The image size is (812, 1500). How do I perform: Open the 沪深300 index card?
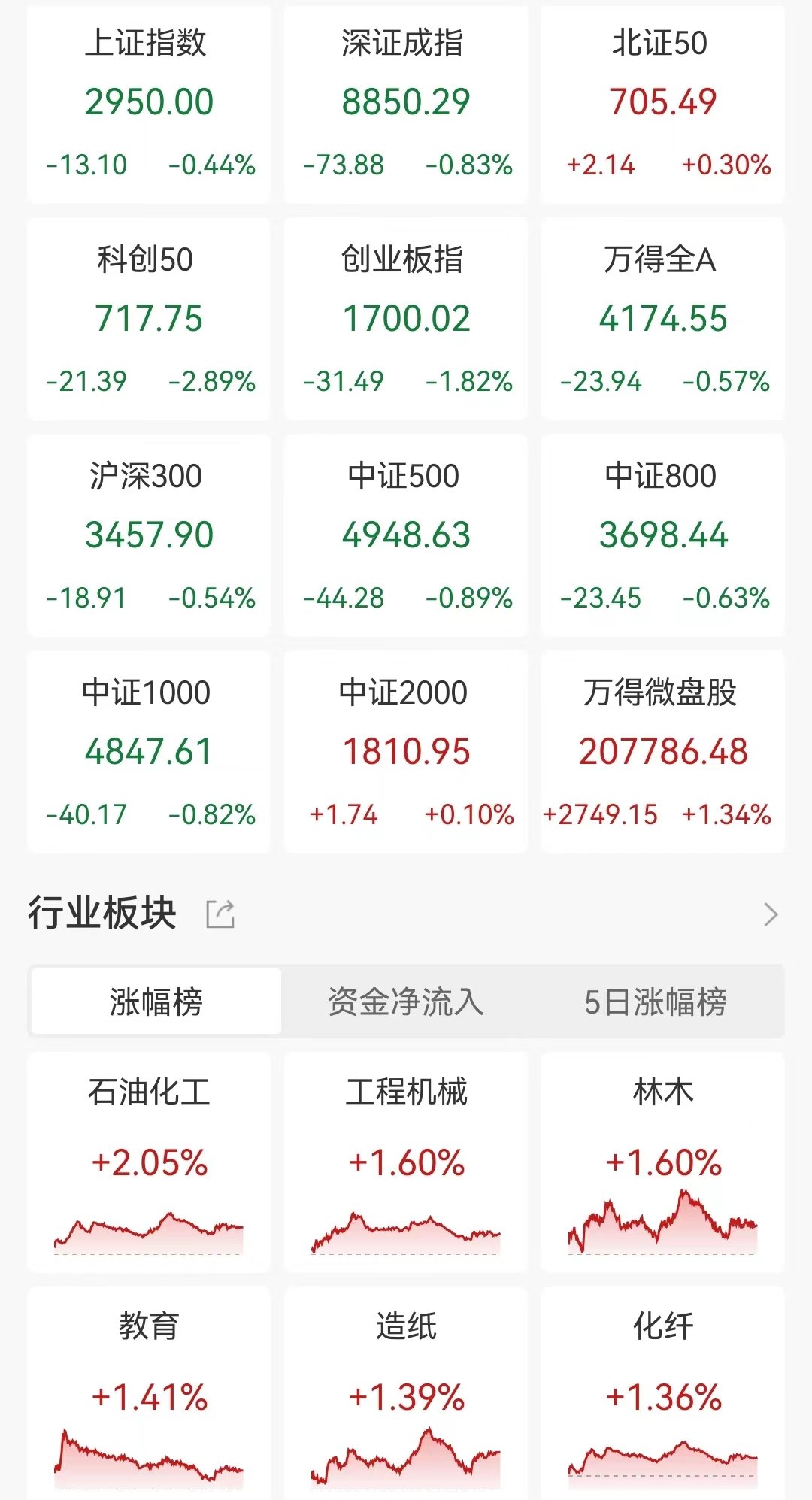pyautogui.click(x=149, y=535)
